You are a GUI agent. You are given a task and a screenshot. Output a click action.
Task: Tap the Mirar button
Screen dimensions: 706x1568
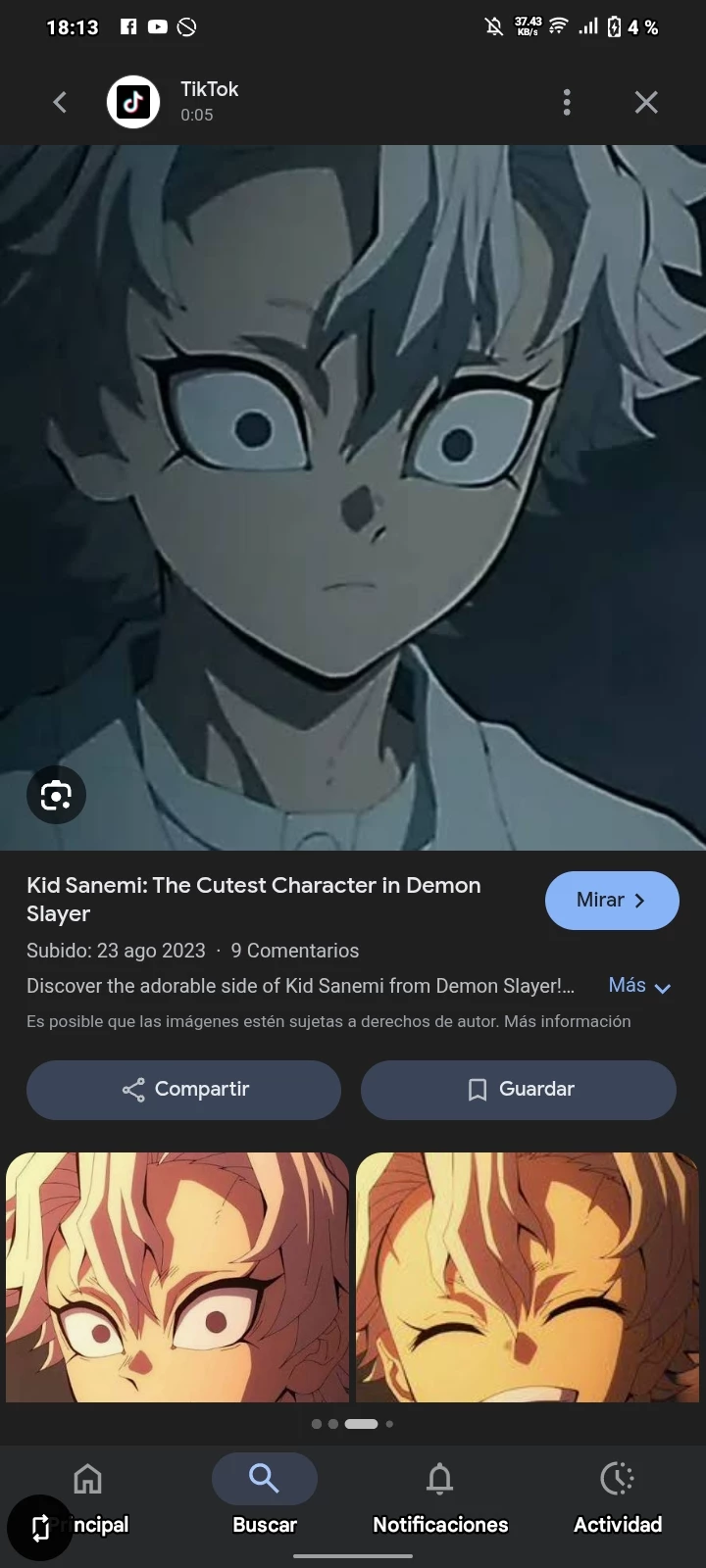(611, 900)
